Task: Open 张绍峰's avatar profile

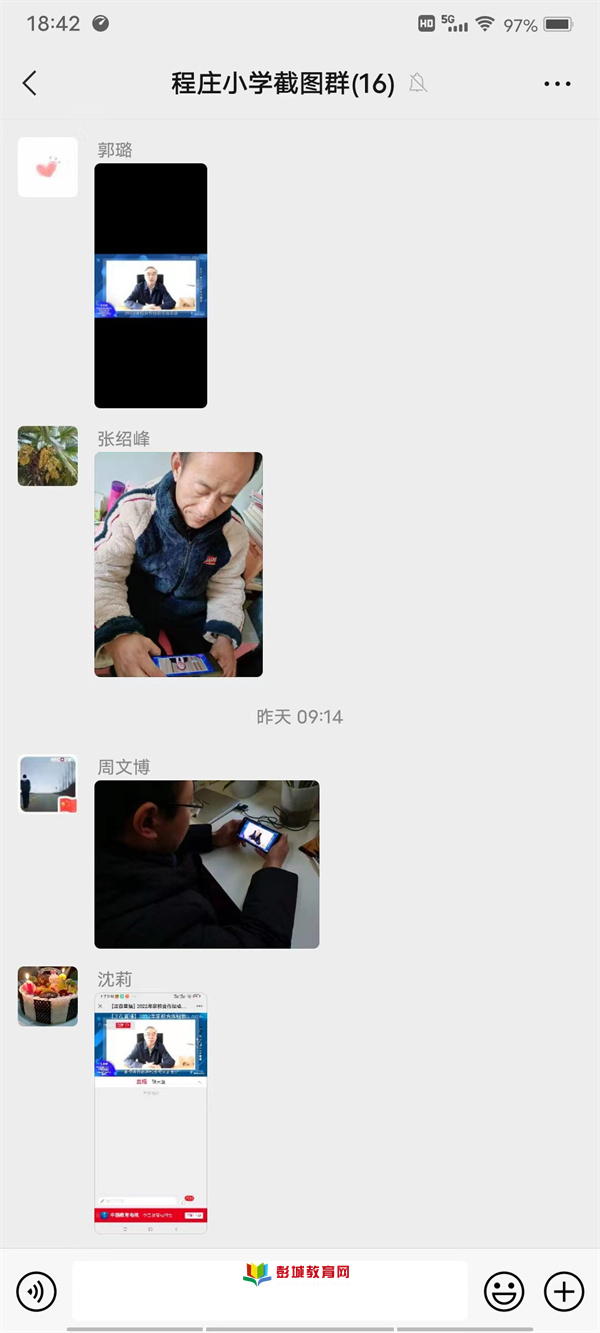Action: 48,456
